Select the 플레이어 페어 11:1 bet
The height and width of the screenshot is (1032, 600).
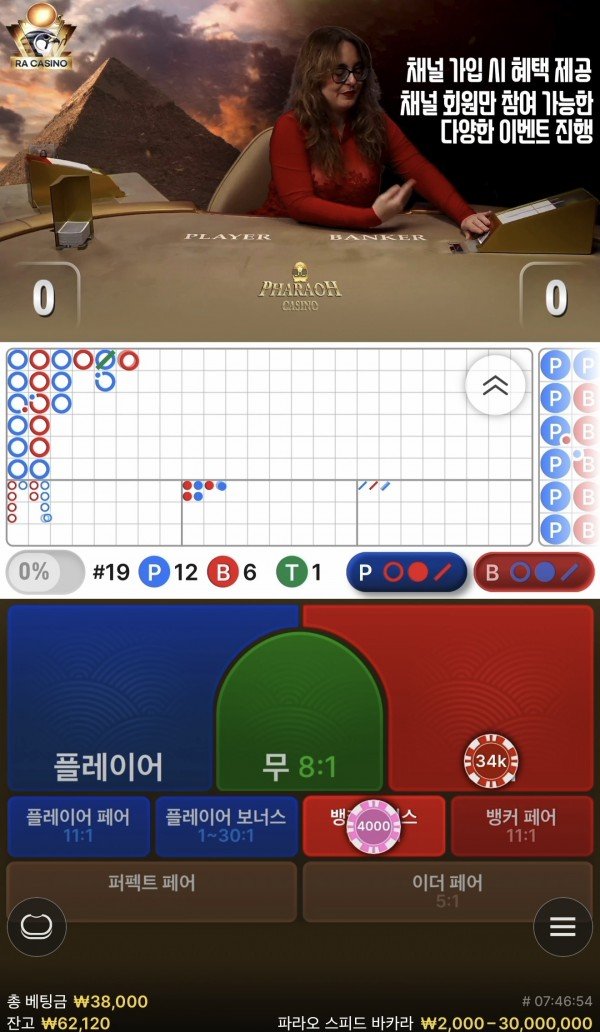click(x=78, y=825)
